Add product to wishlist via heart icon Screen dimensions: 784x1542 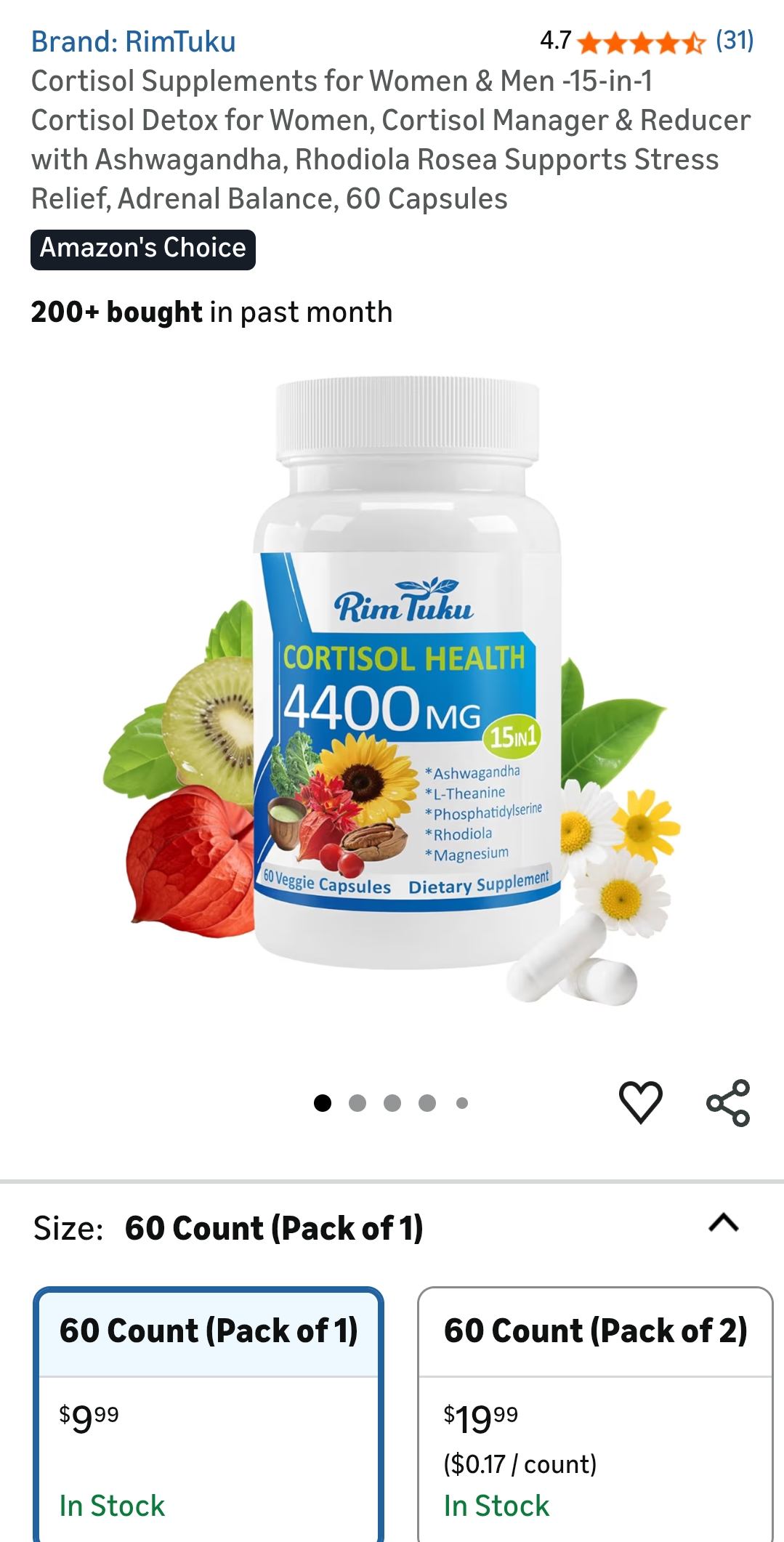(640, 1102)
